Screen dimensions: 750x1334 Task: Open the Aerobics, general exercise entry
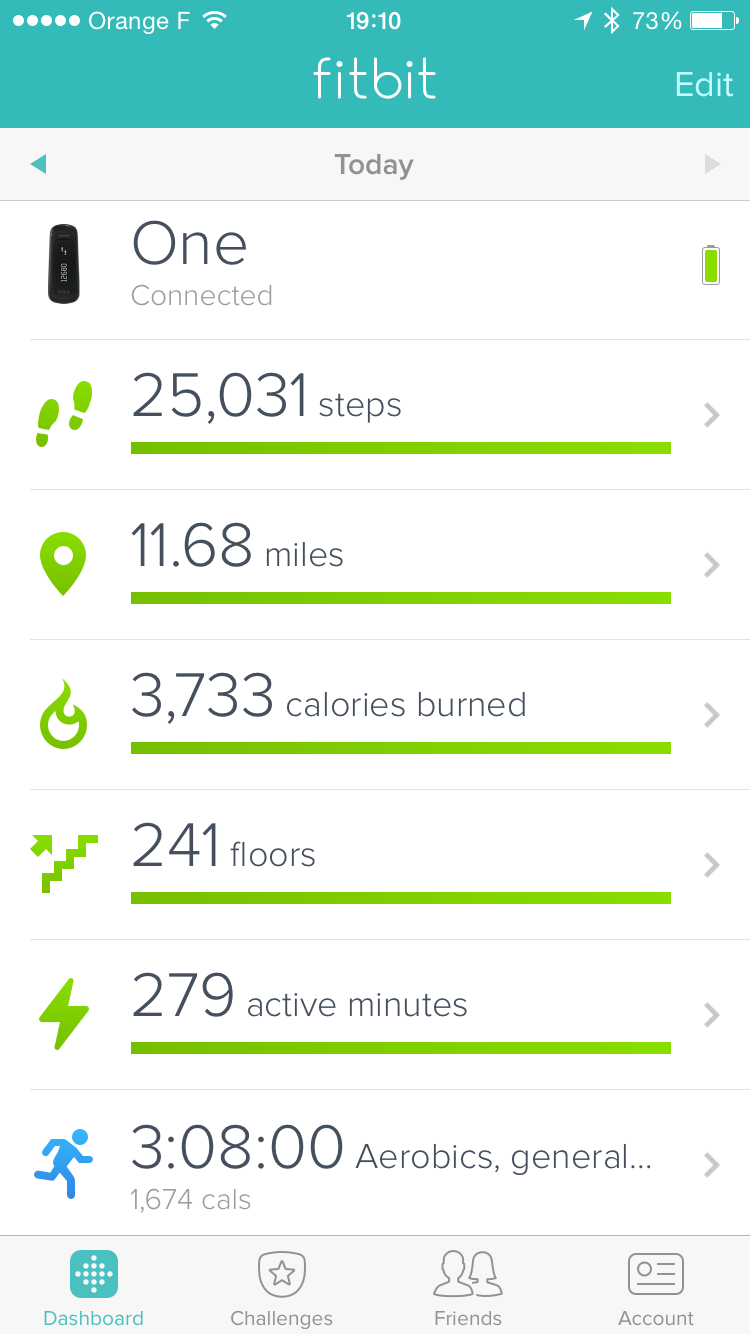click(x=375, y=1163)
